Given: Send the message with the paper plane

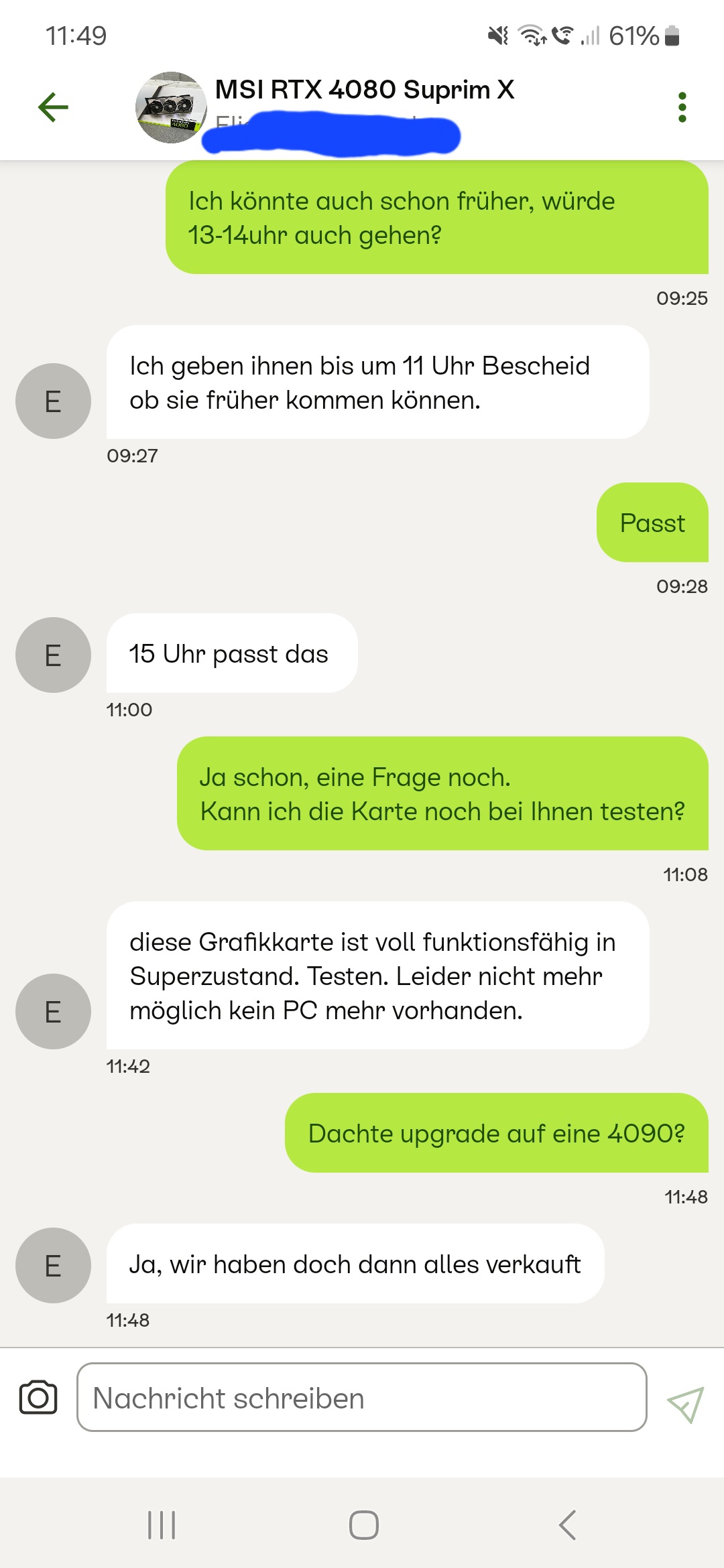Looking at the screenshot, I should (685, 1402).
